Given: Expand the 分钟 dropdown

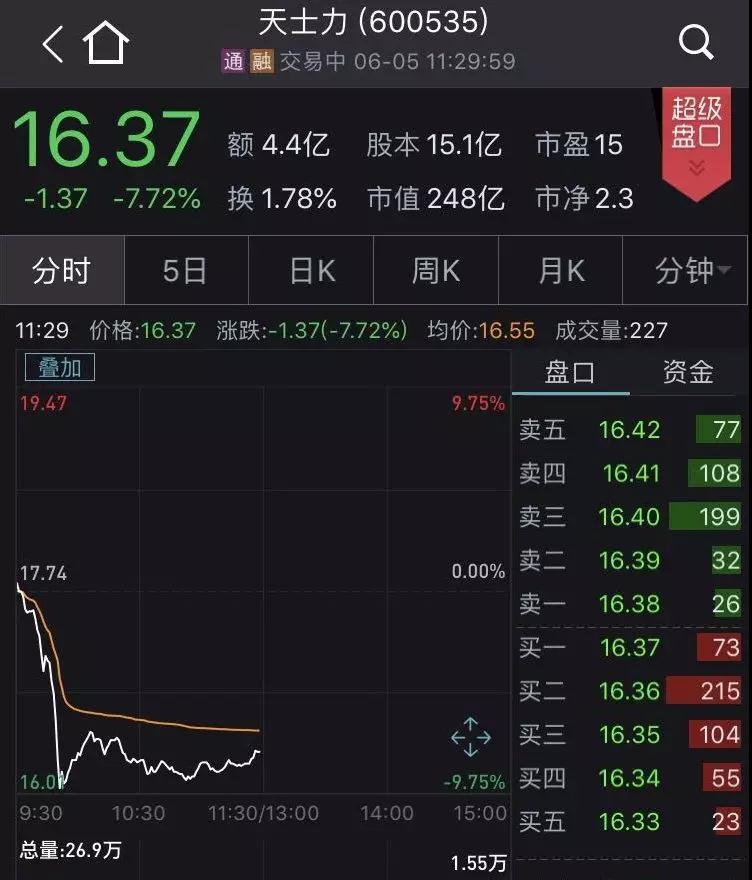Looking at the screenshot, I should click(690, 271).
